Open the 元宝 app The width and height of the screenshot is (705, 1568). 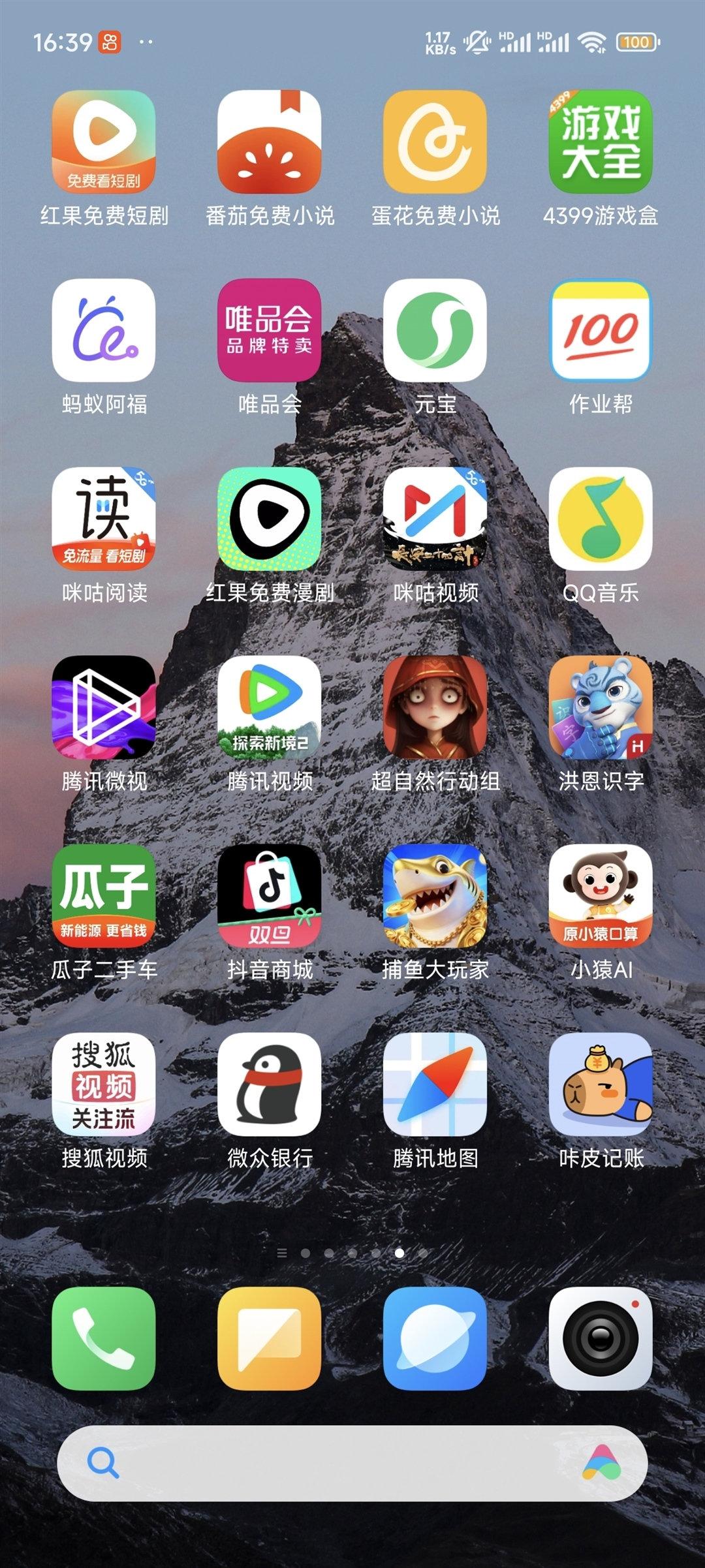[x=435, y=330]
